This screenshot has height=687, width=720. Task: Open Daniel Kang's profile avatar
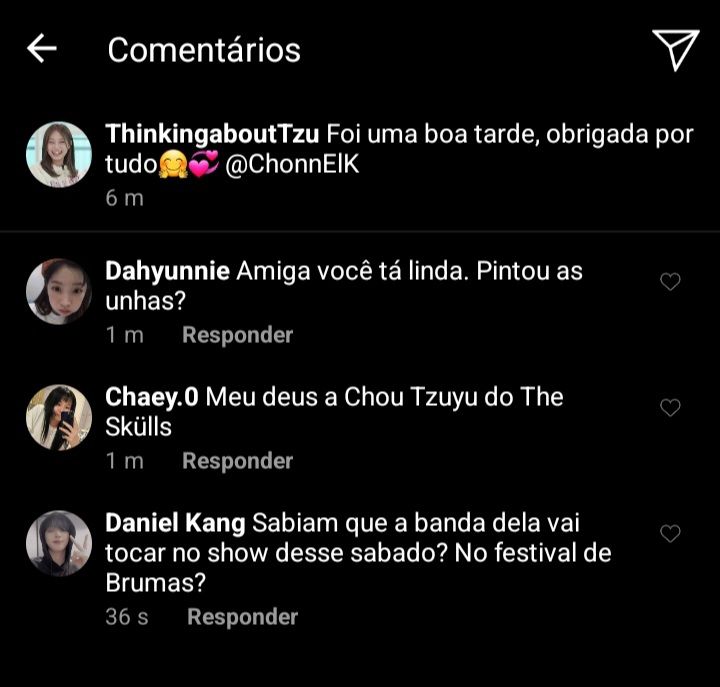tap(59, 544)
